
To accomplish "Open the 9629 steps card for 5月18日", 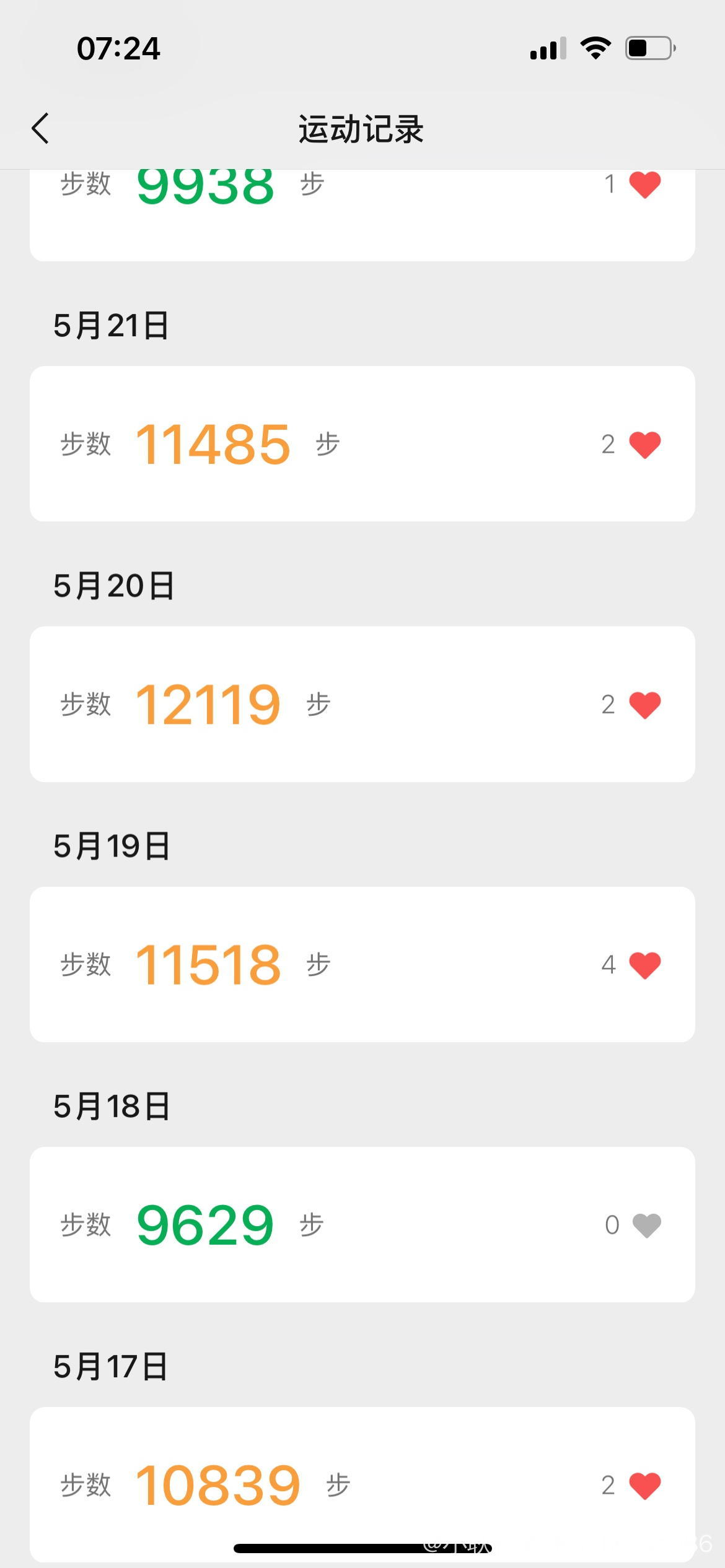I will pos(362,1224).
